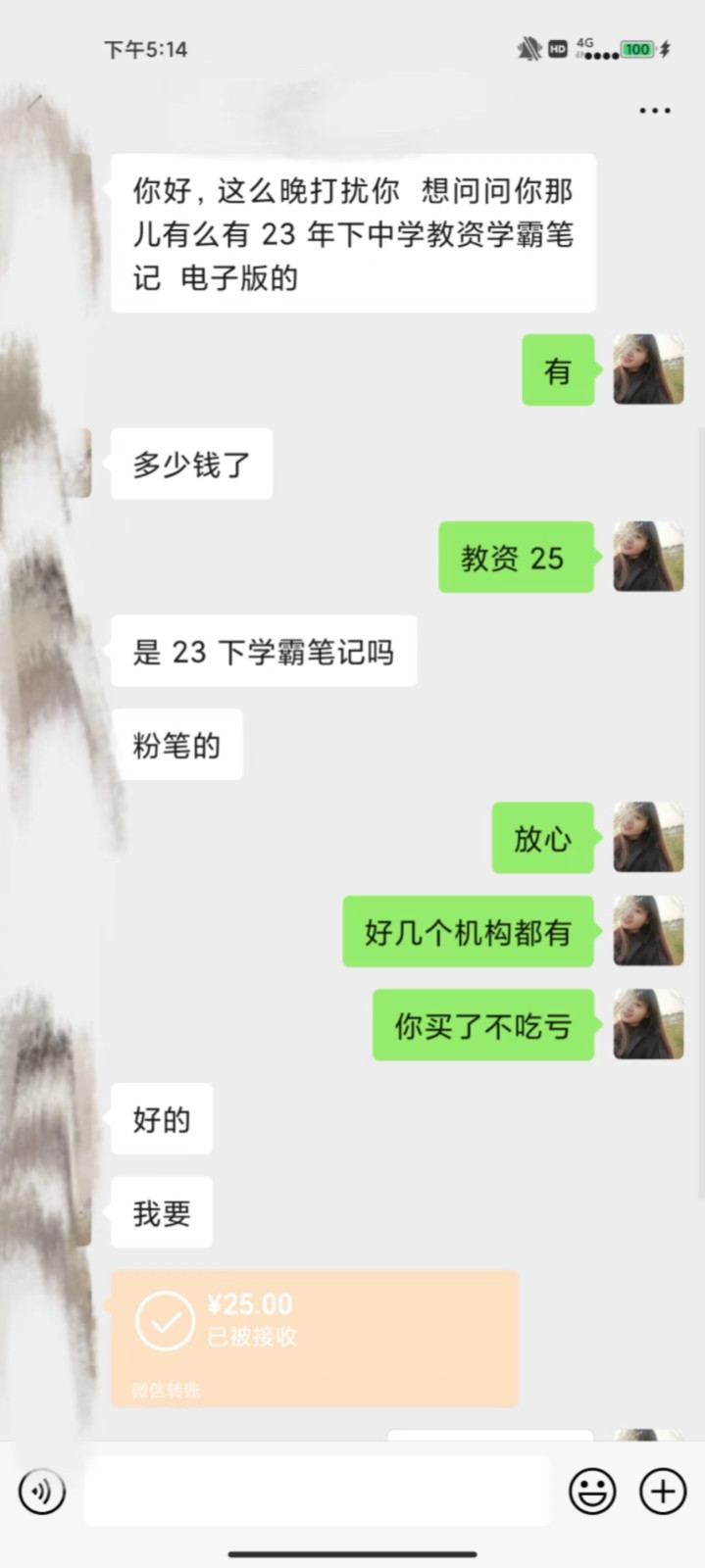Open the emoji picker

click(592, 1492)
